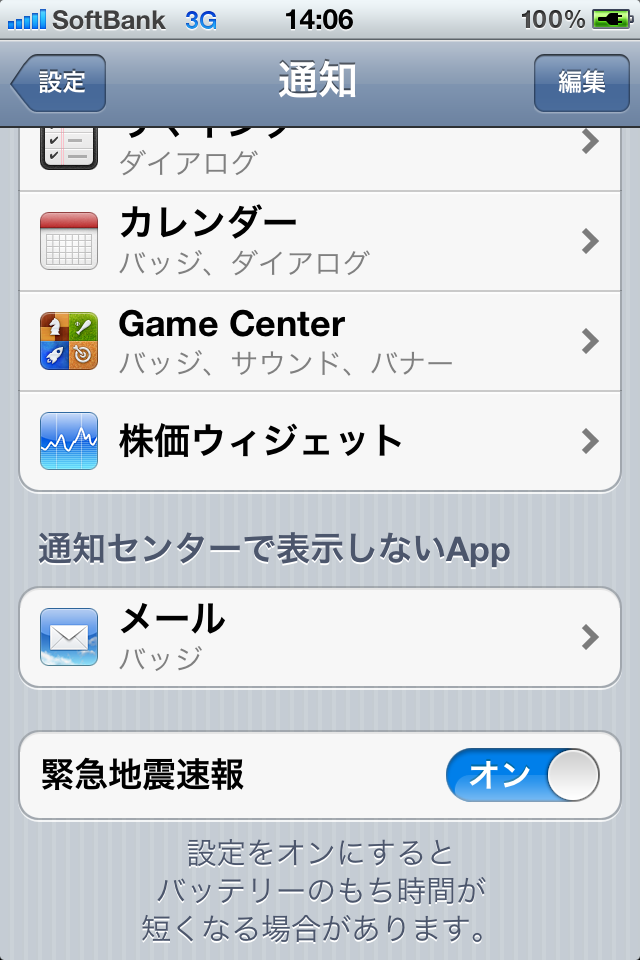This screenshot has width=640, height=960.
Task: Open 株価ウィジェット settings row
Action: point(320,441)
